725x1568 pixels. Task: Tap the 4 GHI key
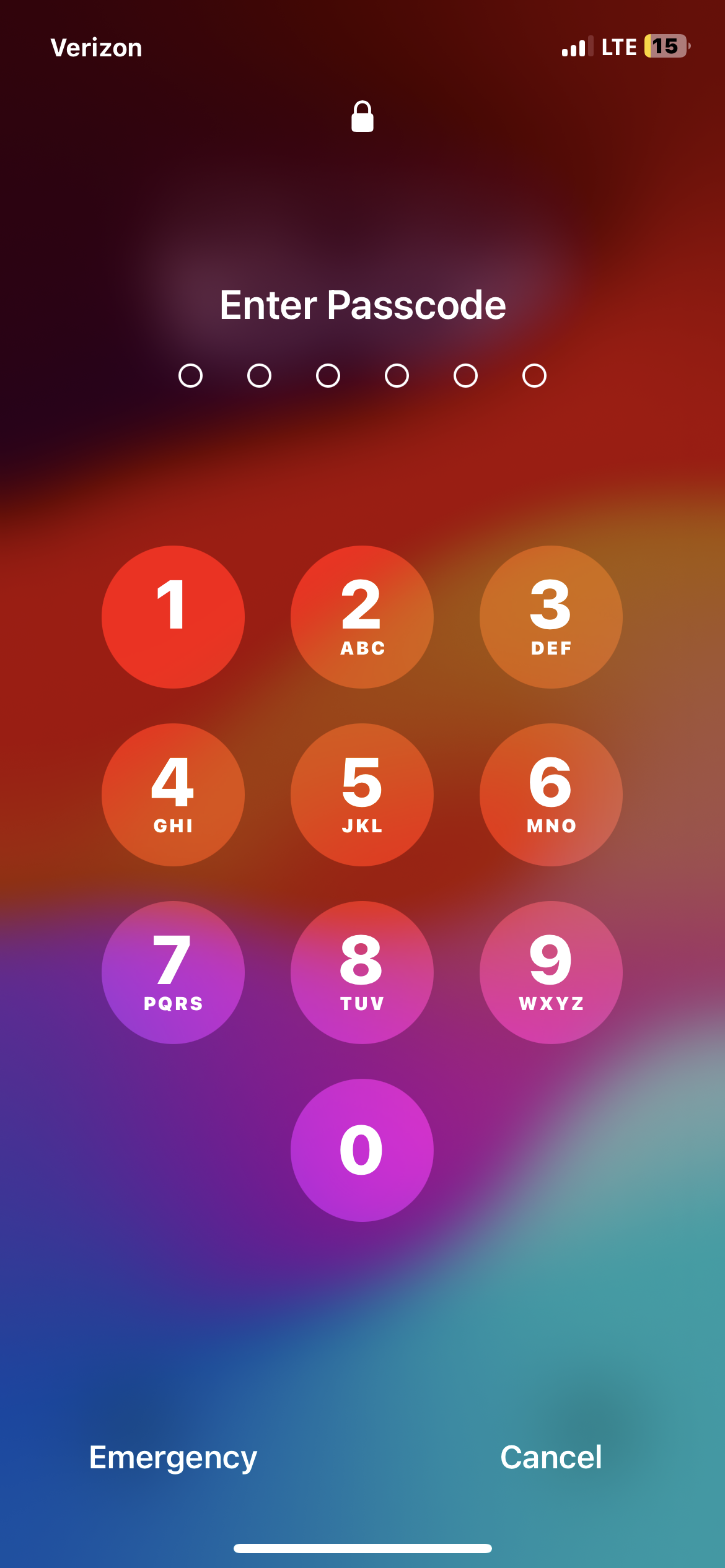[x=173, y=795]
